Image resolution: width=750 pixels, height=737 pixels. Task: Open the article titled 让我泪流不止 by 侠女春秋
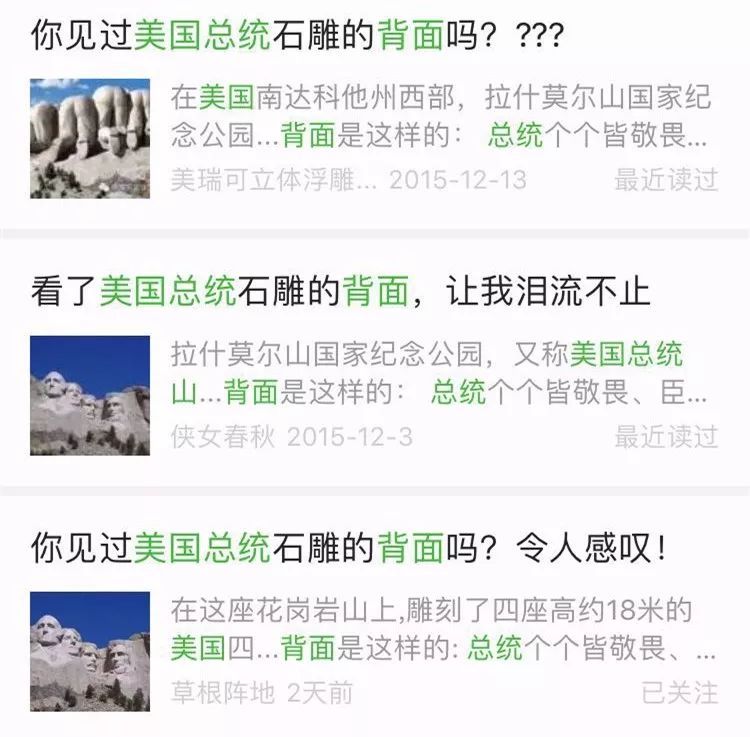pyautogui.click(x=340, y=291)
